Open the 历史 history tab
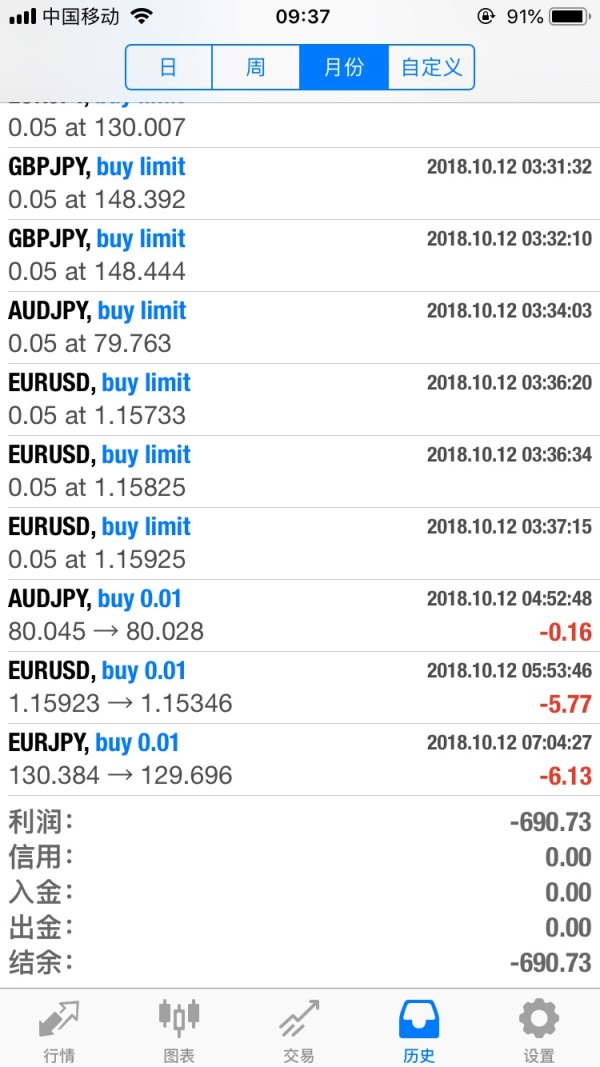This screenshot has height=1067, width=600. click(419, 1029)
